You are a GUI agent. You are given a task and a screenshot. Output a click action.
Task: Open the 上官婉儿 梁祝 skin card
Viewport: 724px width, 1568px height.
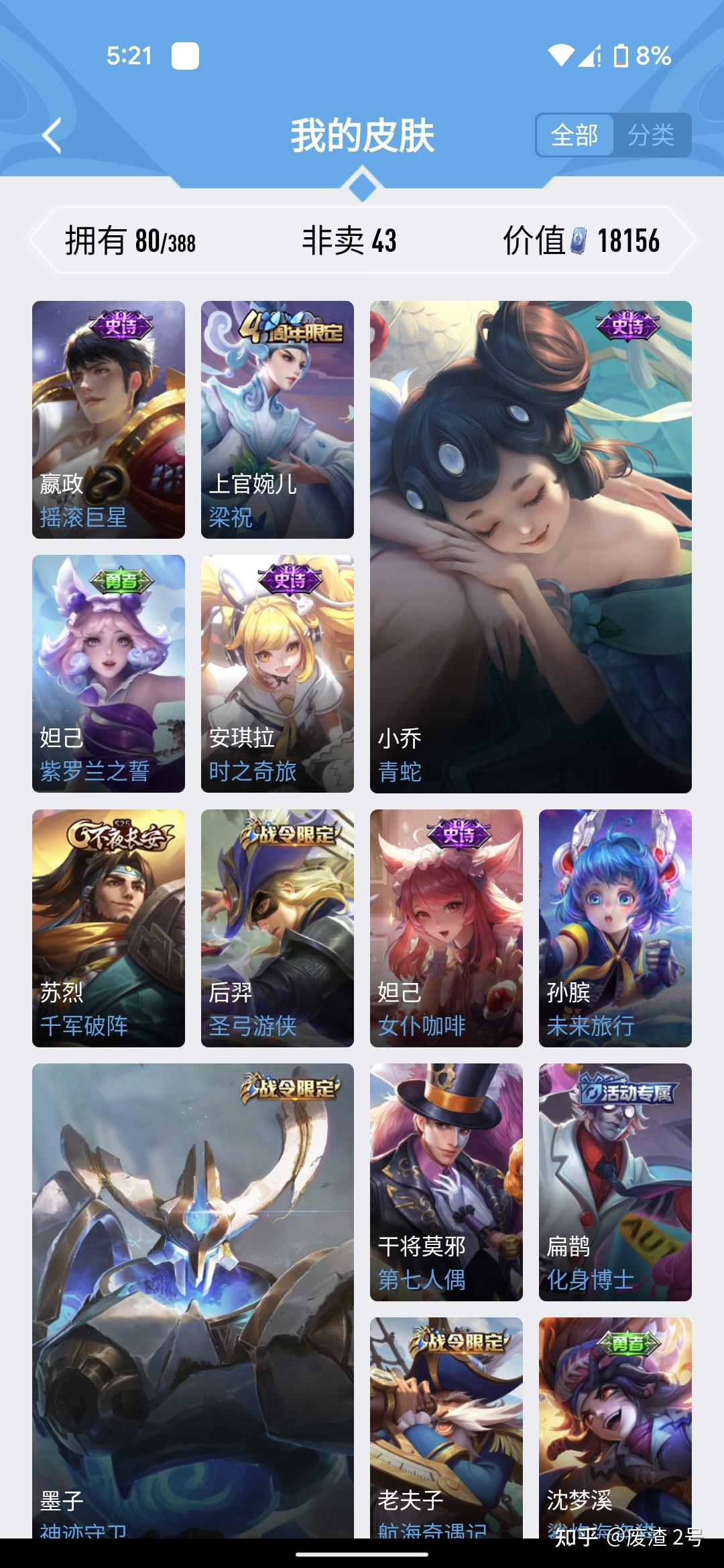[x=278, y=419]
